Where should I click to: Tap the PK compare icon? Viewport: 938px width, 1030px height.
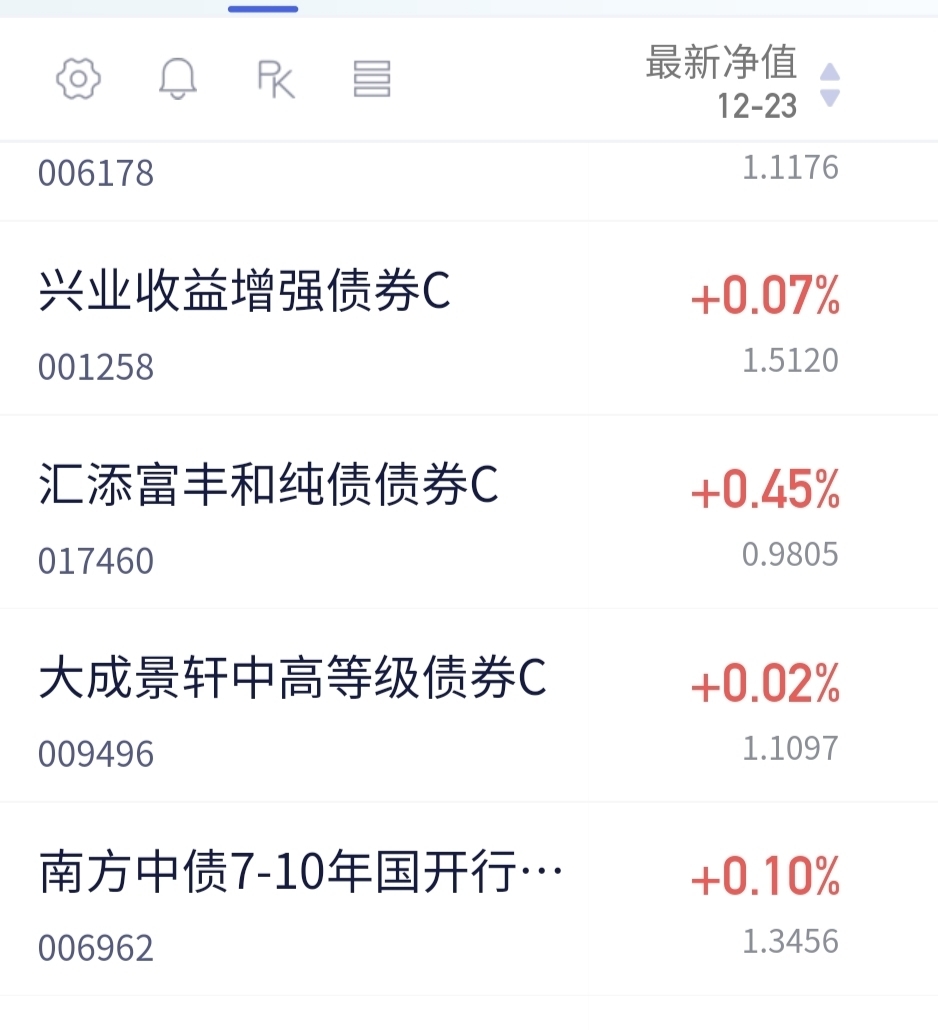275,79
